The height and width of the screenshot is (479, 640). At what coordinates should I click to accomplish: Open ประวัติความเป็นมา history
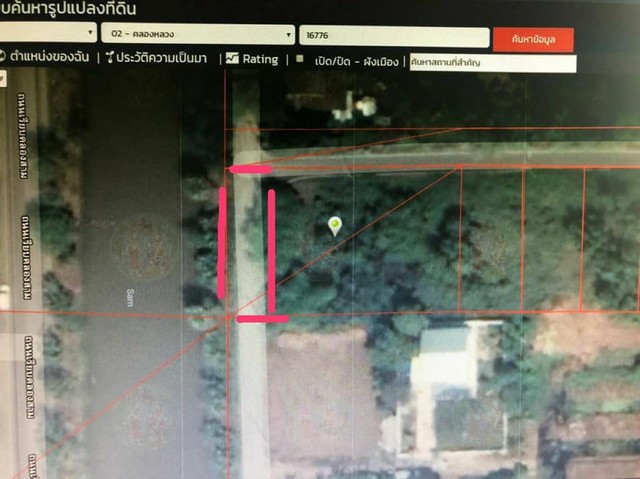[164, 59]
